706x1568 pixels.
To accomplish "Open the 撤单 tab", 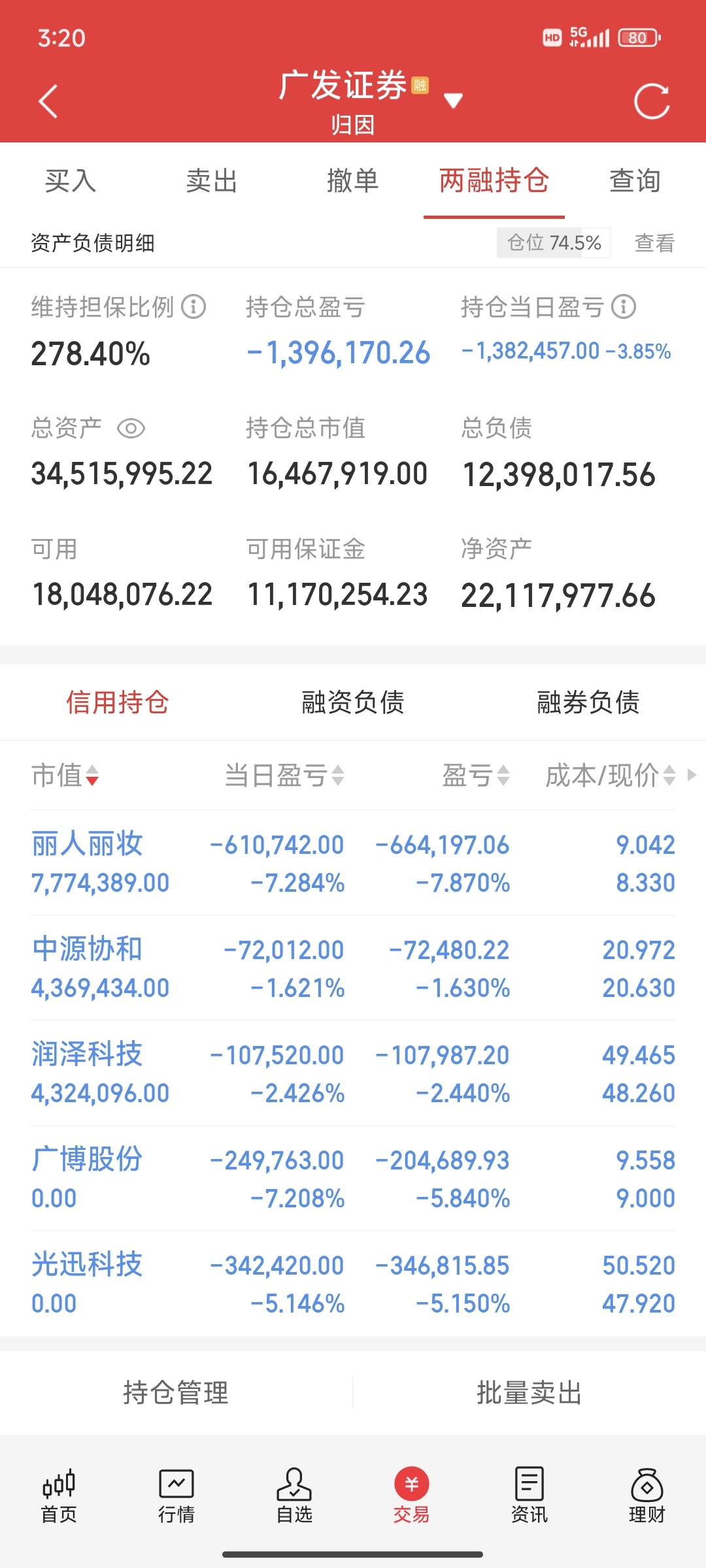I will [x=352, y=181].
